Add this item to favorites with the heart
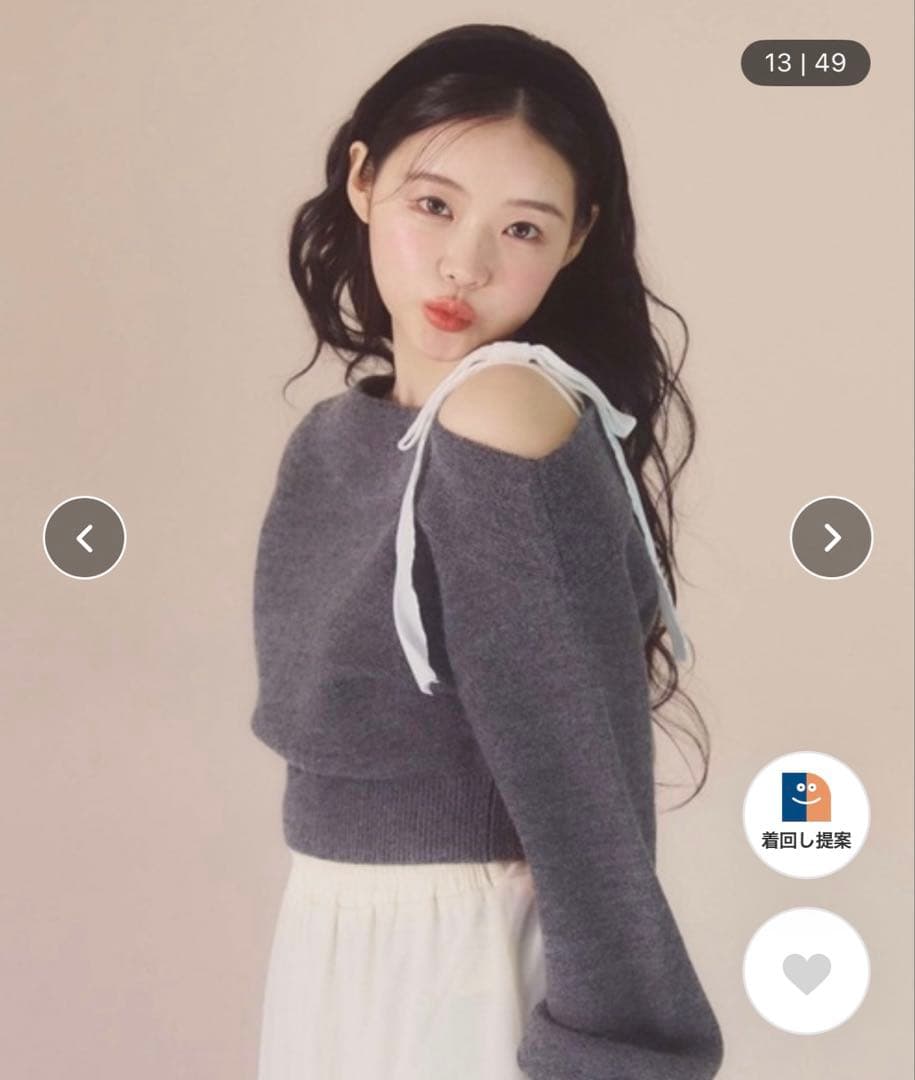Screen dimensions: 915x1080 point(807,971)
